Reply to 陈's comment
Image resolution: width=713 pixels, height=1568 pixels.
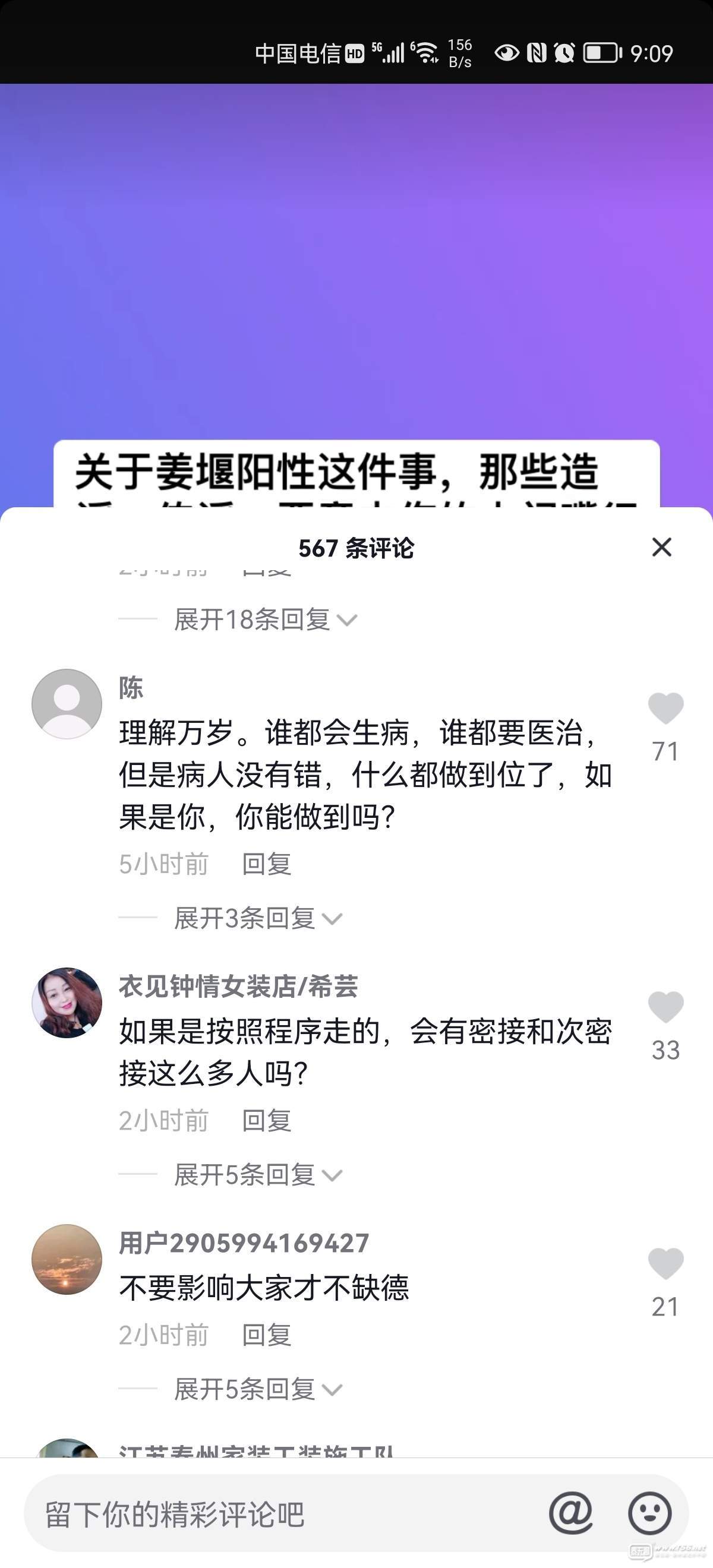[x=267, y=864]
